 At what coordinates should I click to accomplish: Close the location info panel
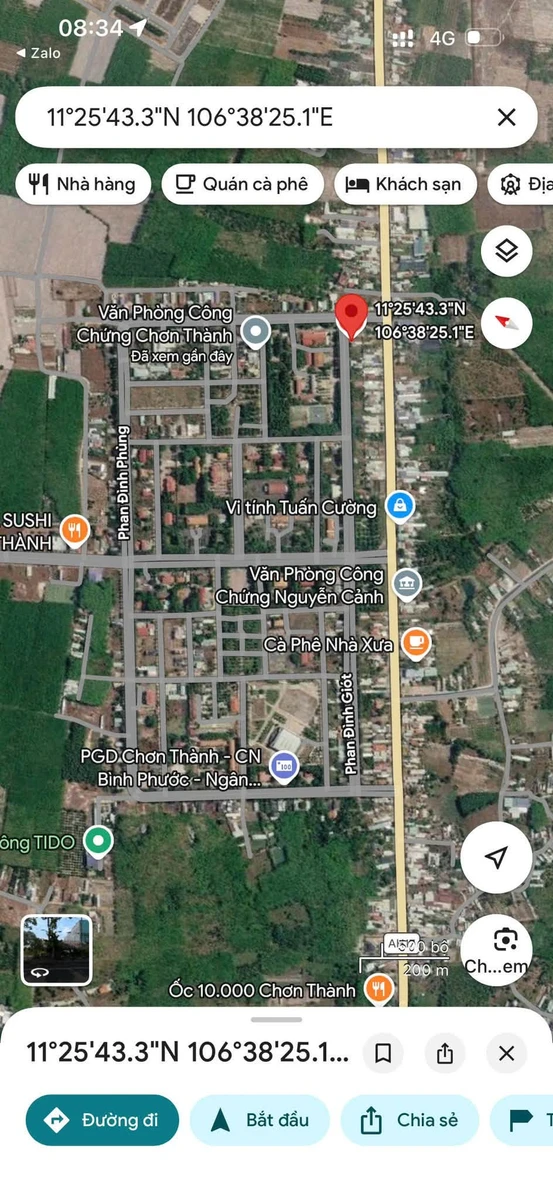[506, 1053]
